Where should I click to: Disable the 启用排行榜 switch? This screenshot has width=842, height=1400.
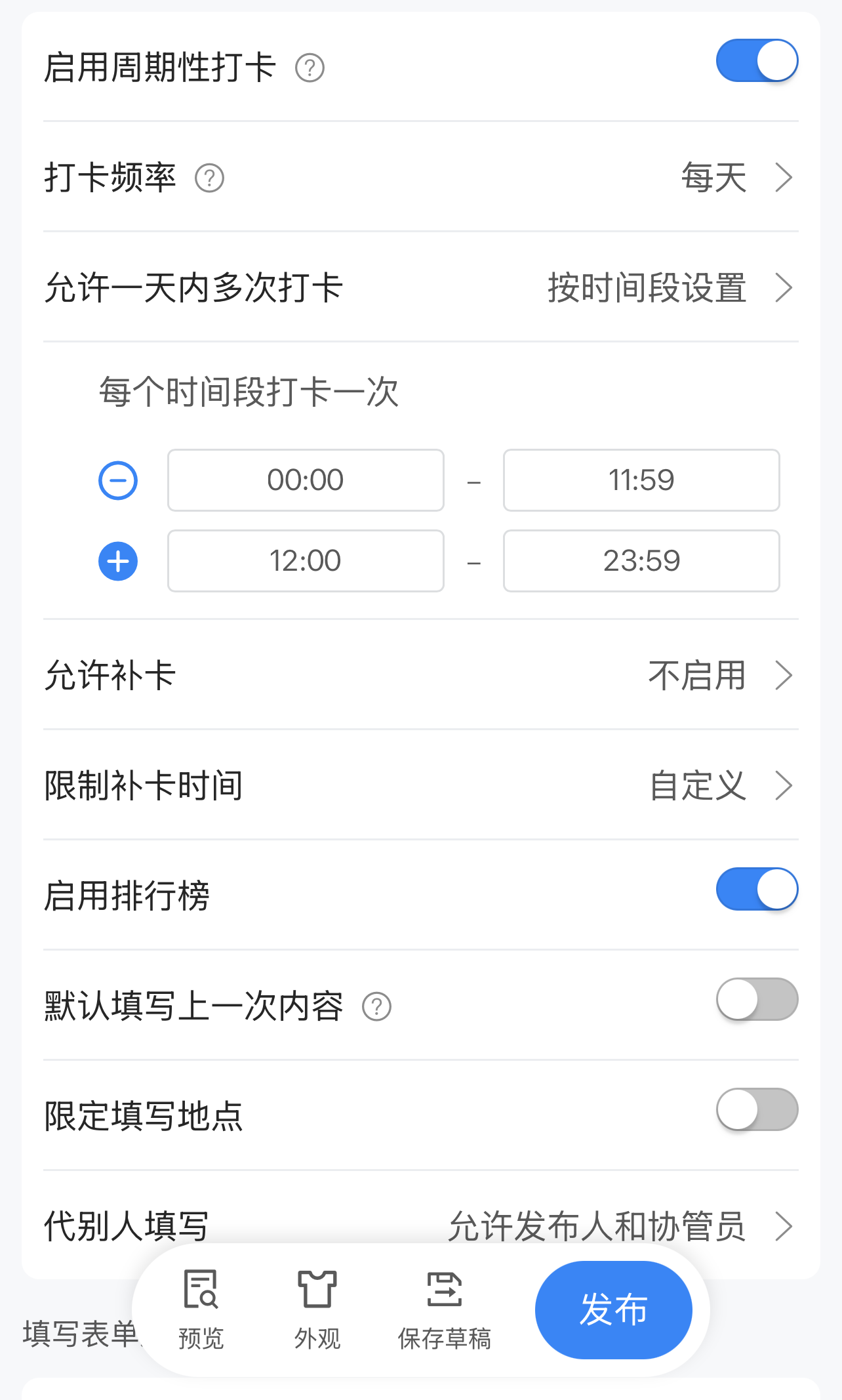pos(757,890)
